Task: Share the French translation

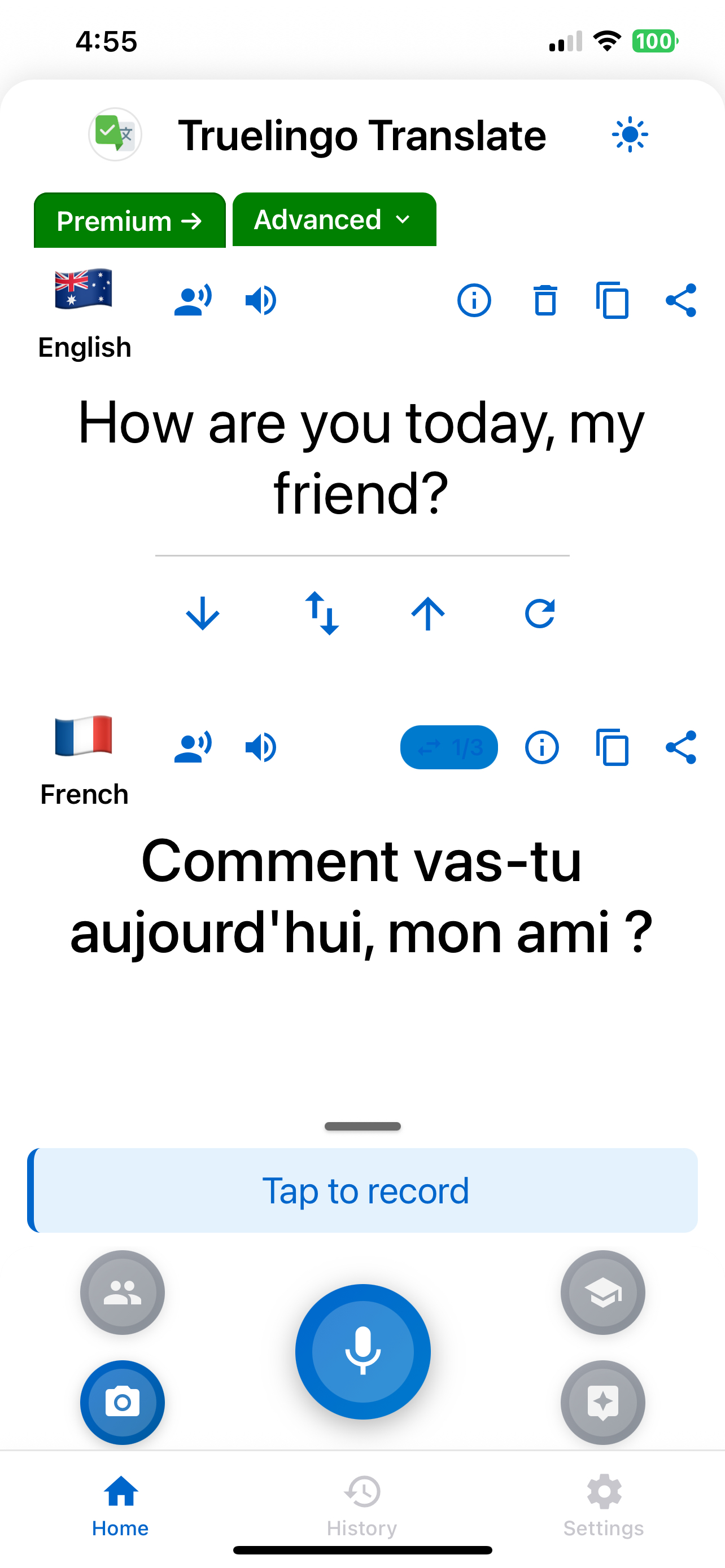Action: tap(681, 747)
